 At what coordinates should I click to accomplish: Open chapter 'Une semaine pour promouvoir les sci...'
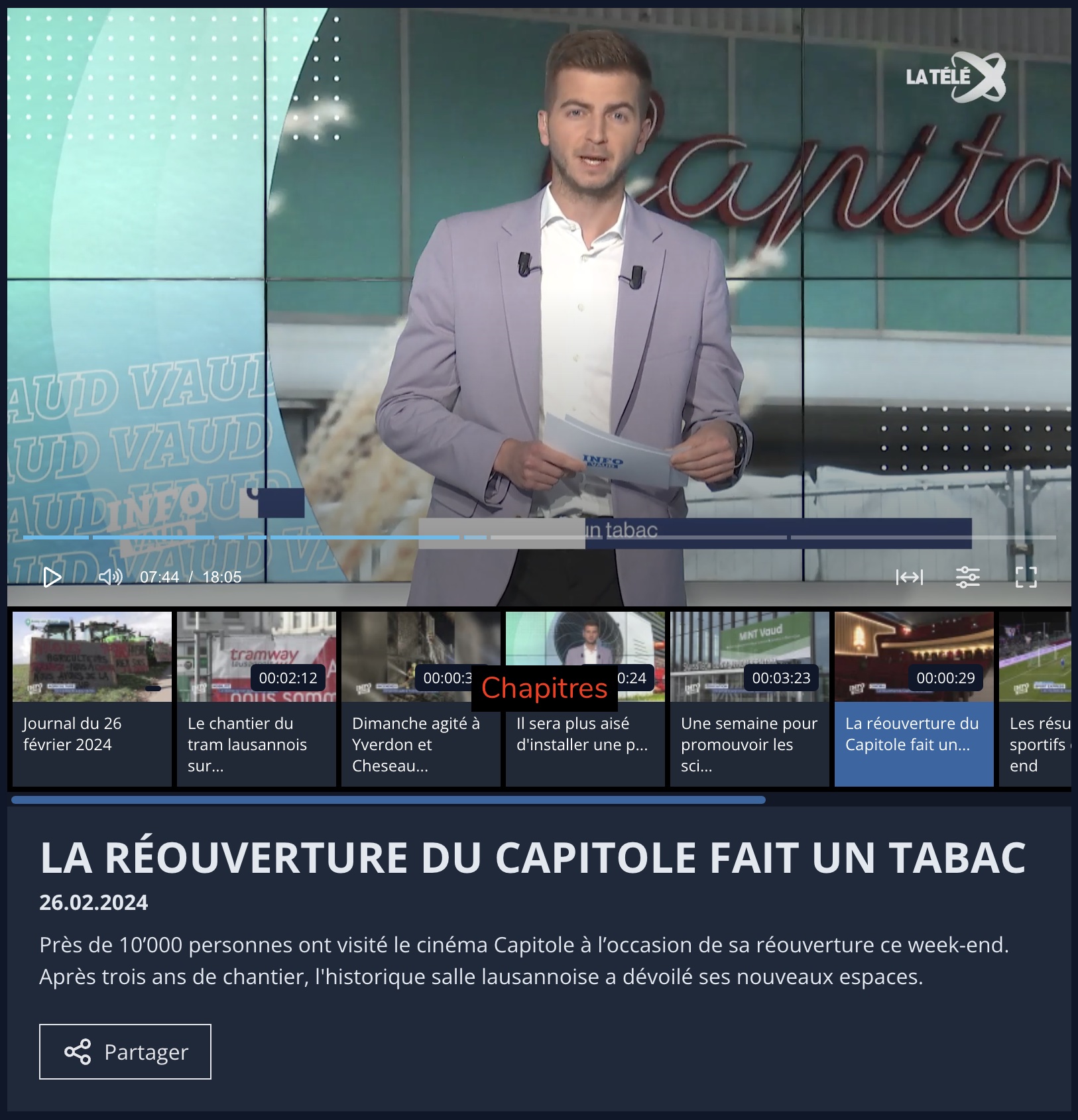click(x=749, y=699)
